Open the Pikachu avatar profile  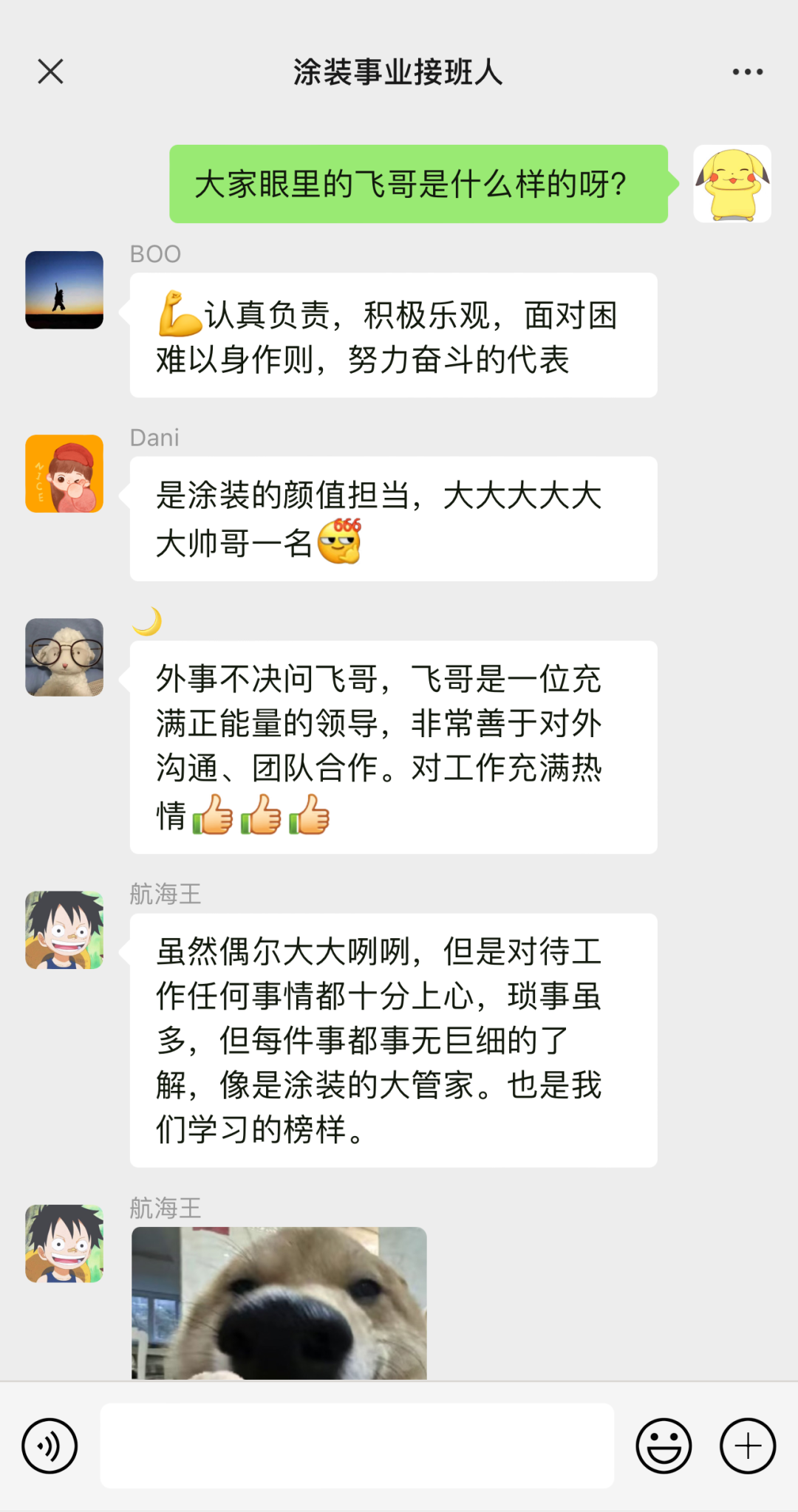pyautogui.click(x=731, y=184)
